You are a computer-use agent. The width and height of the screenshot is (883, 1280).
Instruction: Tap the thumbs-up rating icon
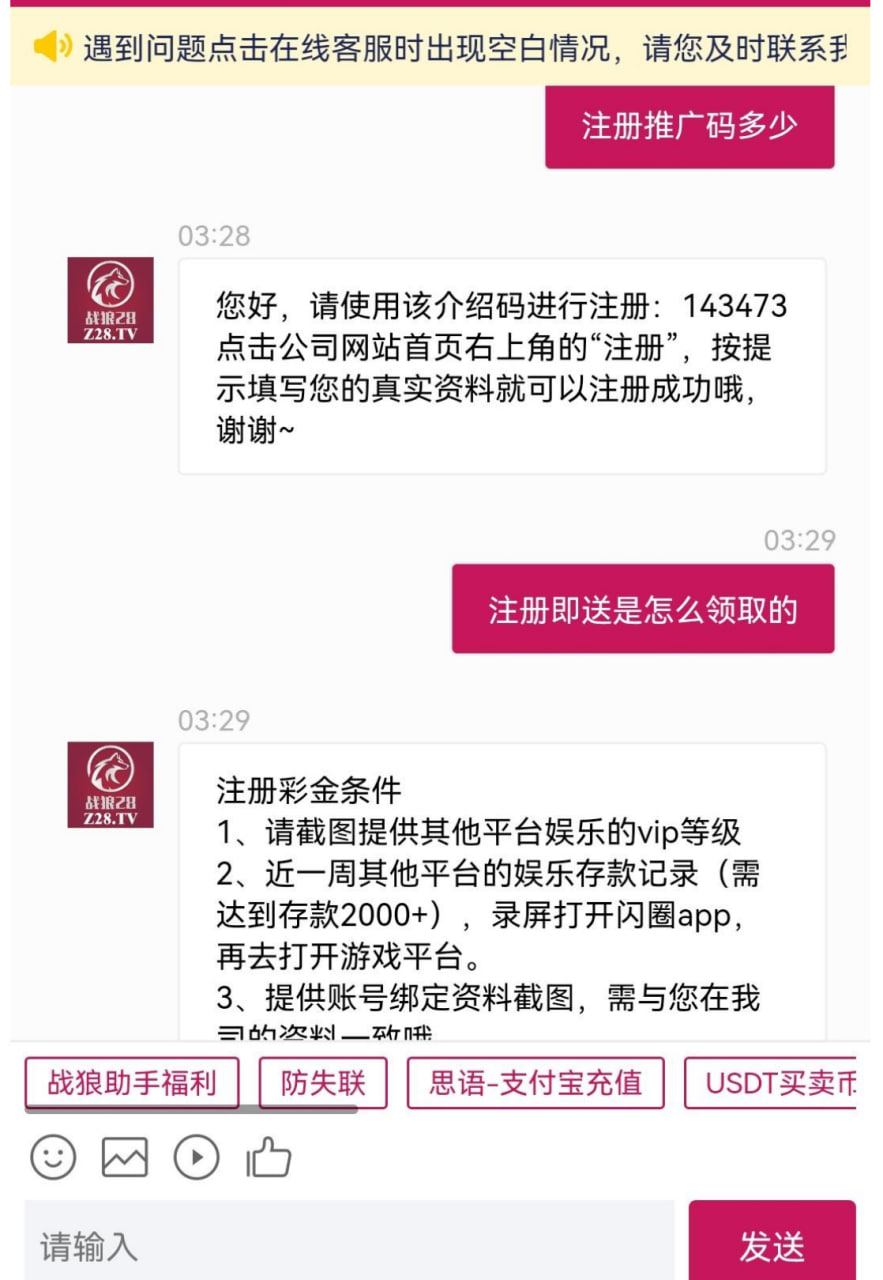click(x=268, y=1158)
